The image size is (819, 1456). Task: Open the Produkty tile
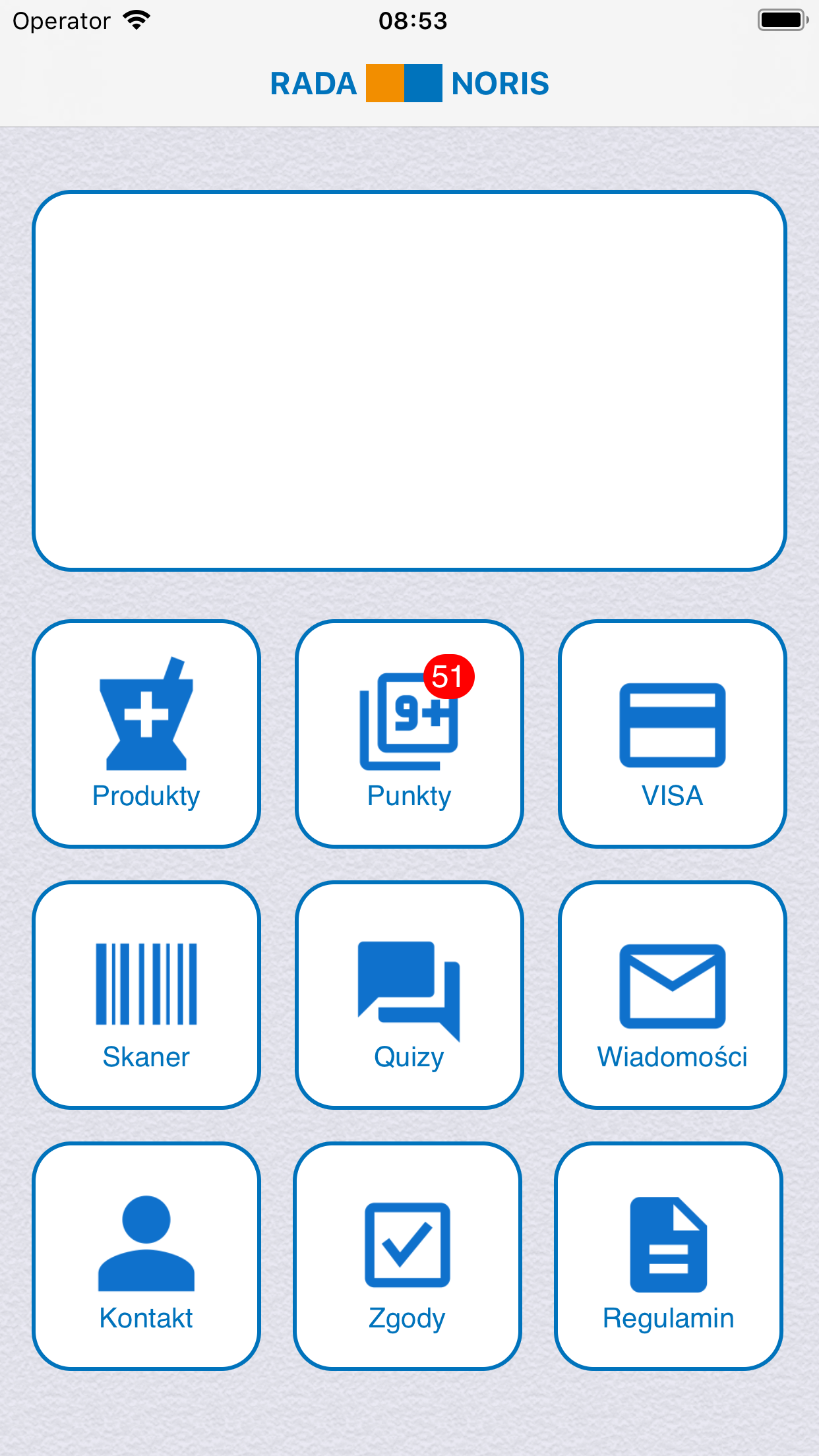[146, 733]
